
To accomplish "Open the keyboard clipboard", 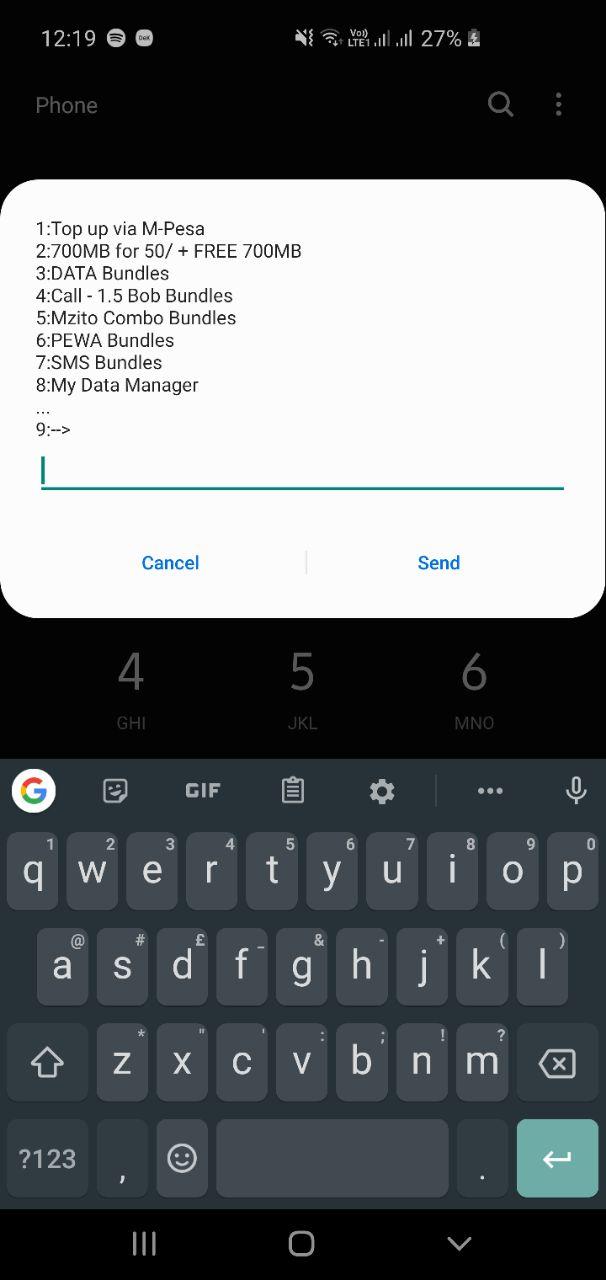I will pos(292,791).
